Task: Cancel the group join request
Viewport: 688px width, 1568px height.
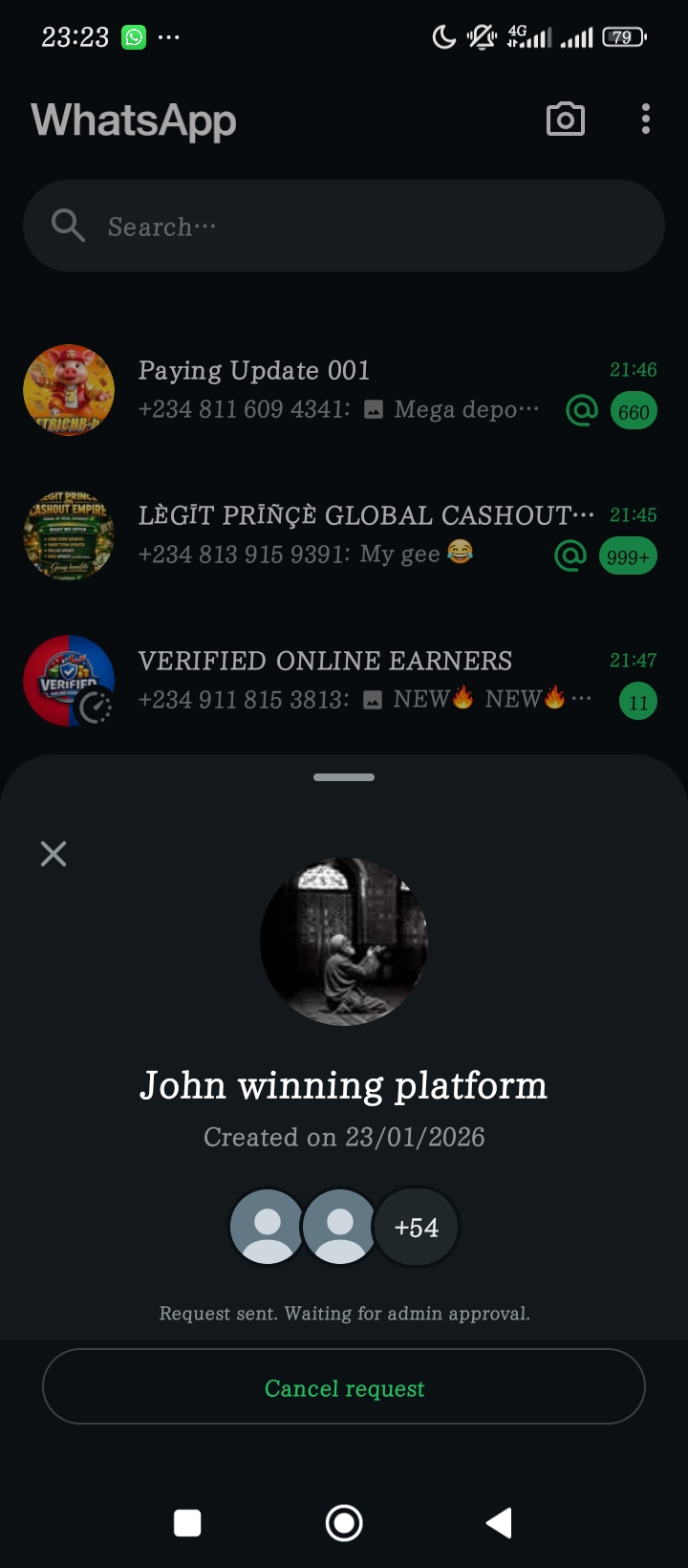Action: click(344, 1387)
